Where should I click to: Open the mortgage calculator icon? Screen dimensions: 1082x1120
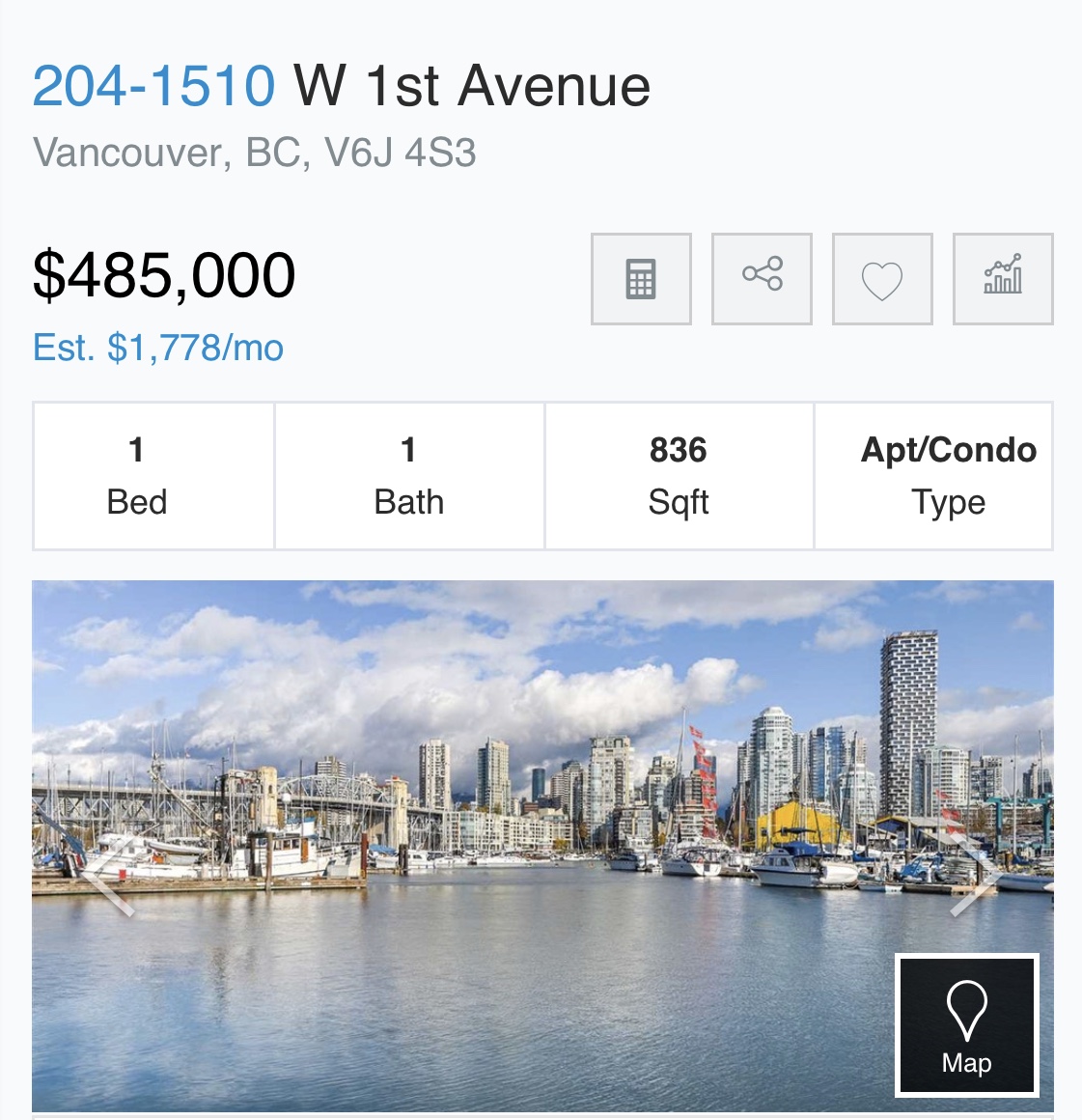tap(641, 279)
